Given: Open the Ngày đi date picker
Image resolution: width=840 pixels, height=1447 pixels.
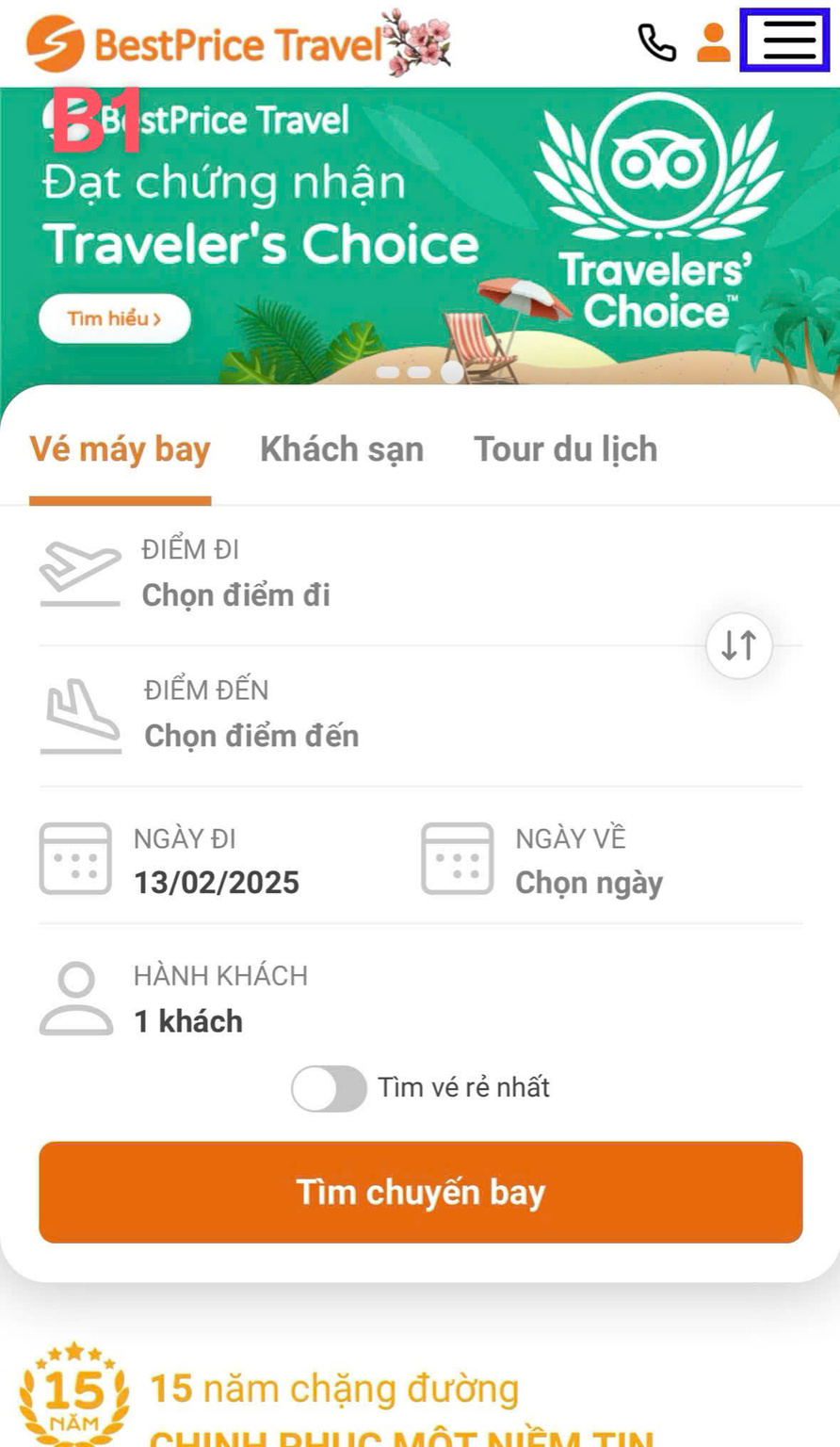Looking at the screenshot, I should 216,882.
